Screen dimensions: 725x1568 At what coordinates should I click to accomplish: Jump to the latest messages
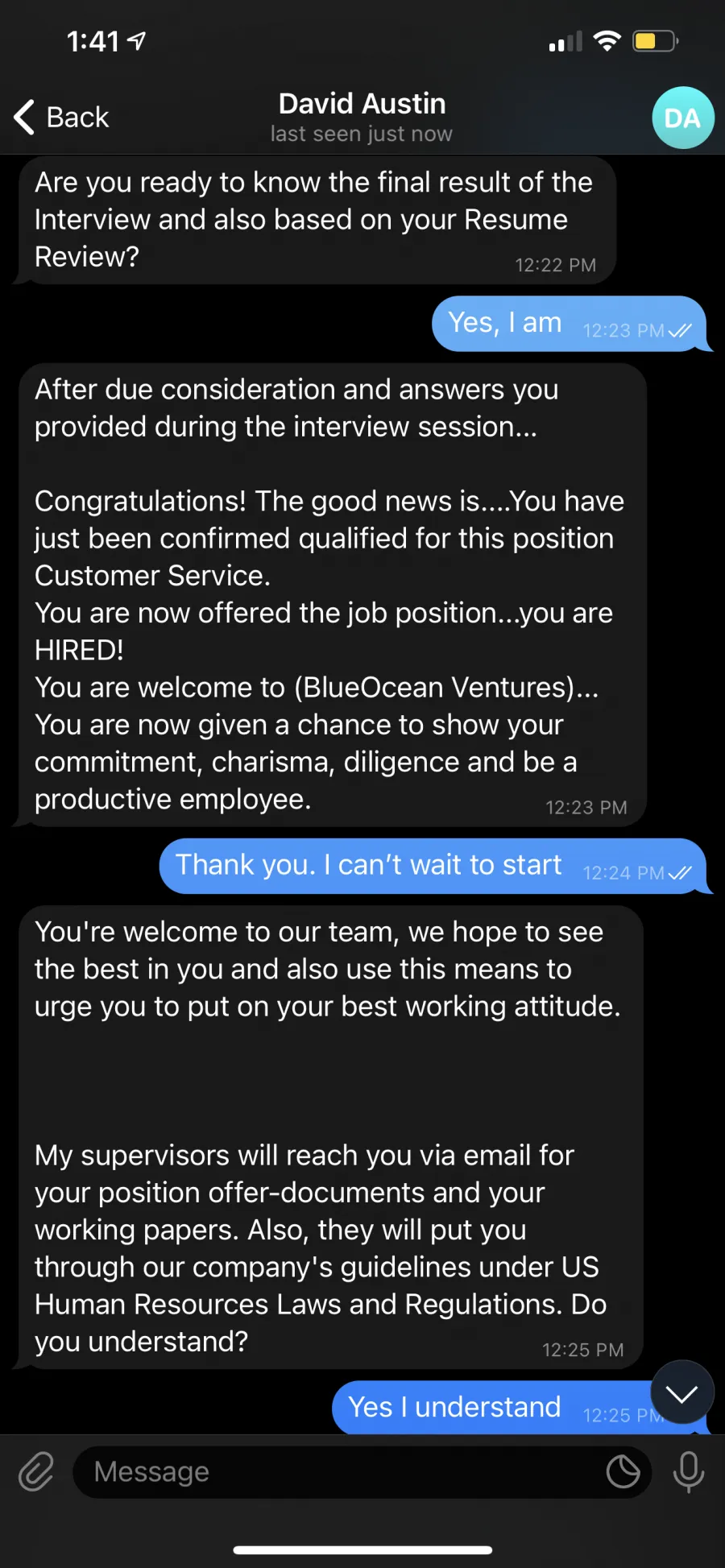pos(681,1393)
